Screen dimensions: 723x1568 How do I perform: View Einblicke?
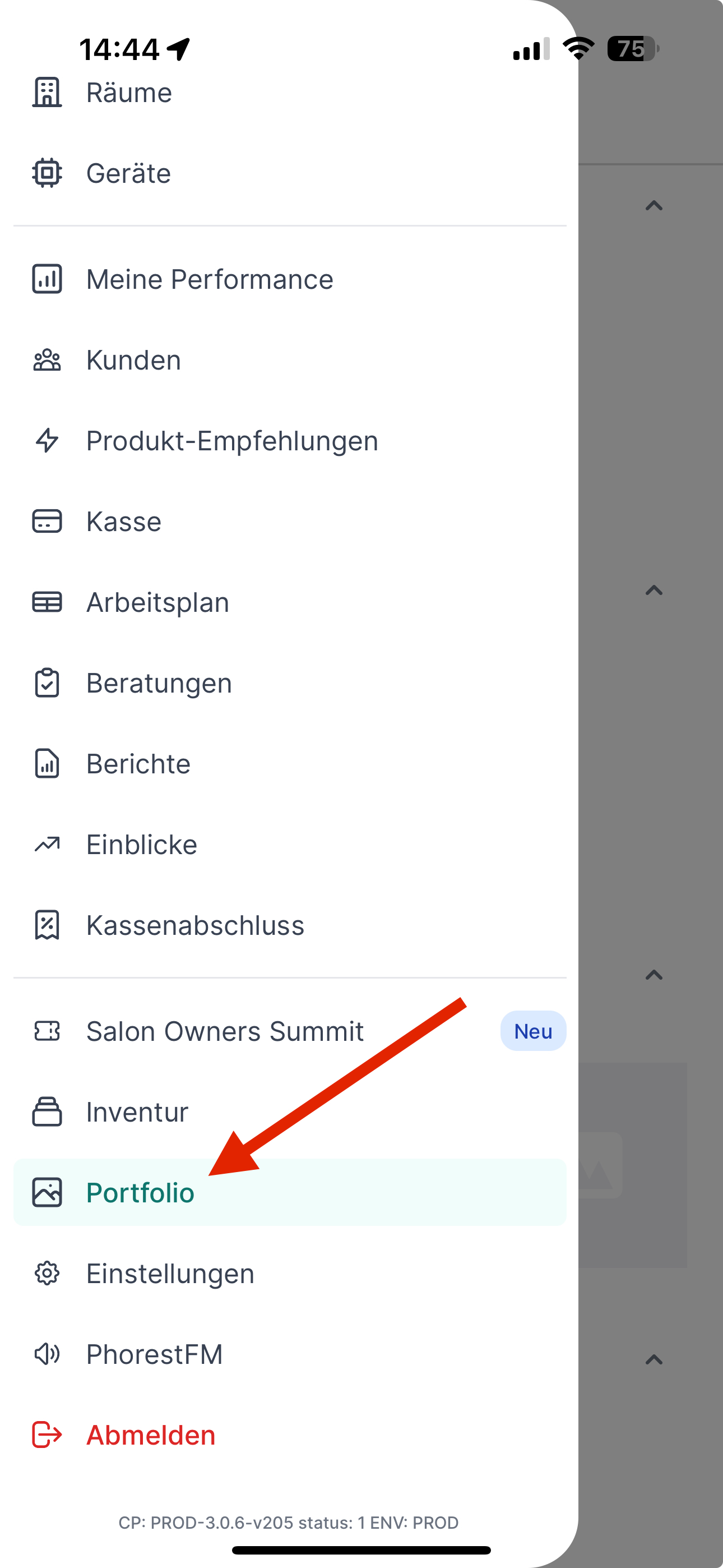click(x=142, y=845)
